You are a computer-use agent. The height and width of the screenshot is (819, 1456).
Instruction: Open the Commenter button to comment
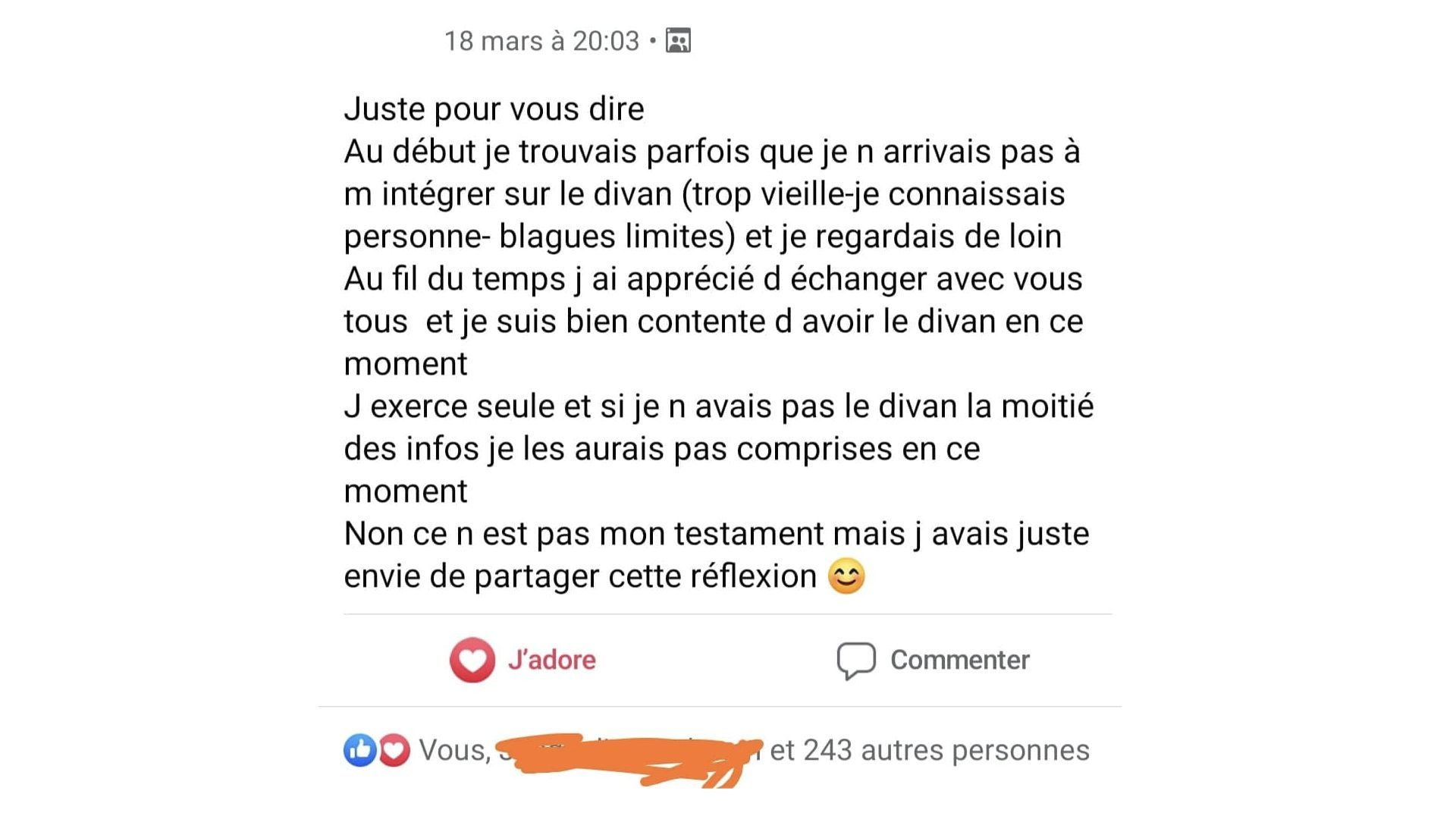(x=934, y=660)
